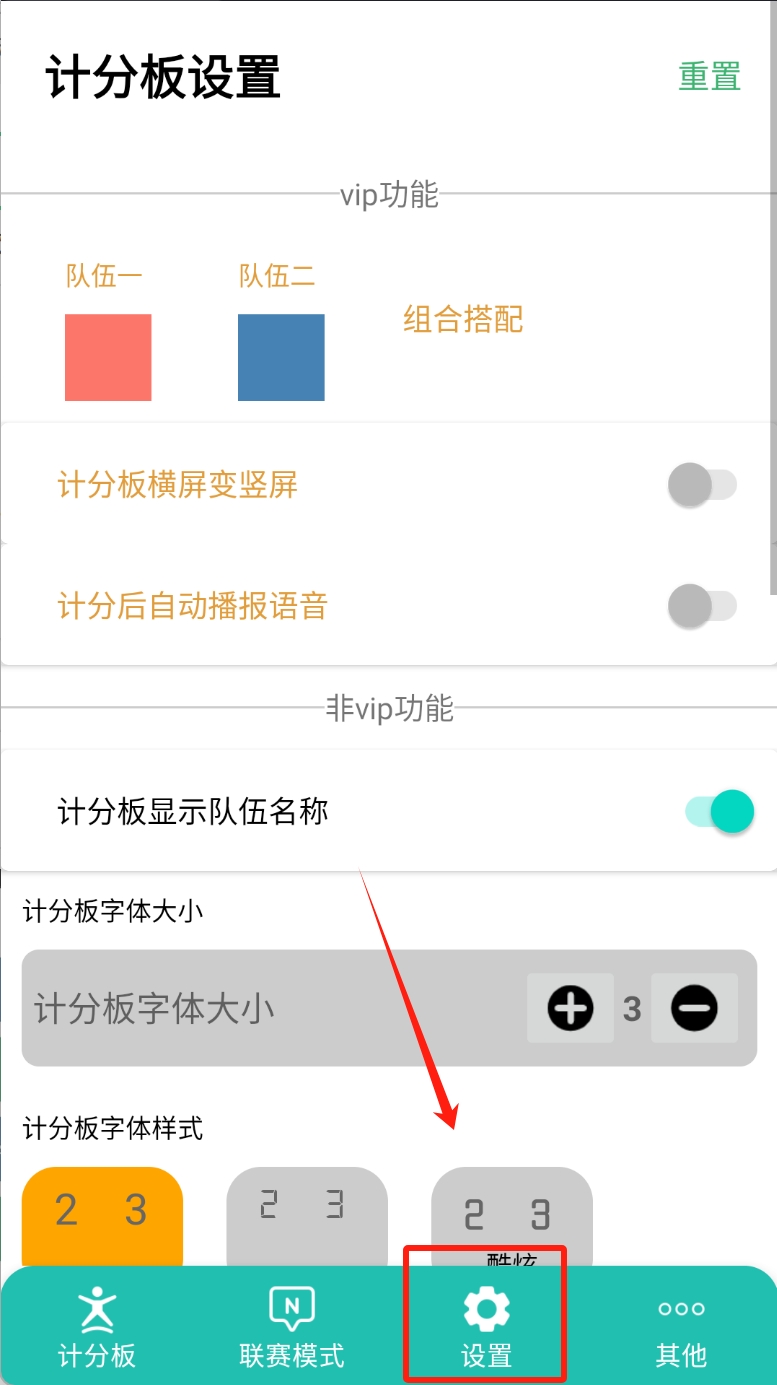The width and height of the screenshot is (777, 1385).
Task: Go to 联赛模式 tab
Action: (x=291, y=1326)
